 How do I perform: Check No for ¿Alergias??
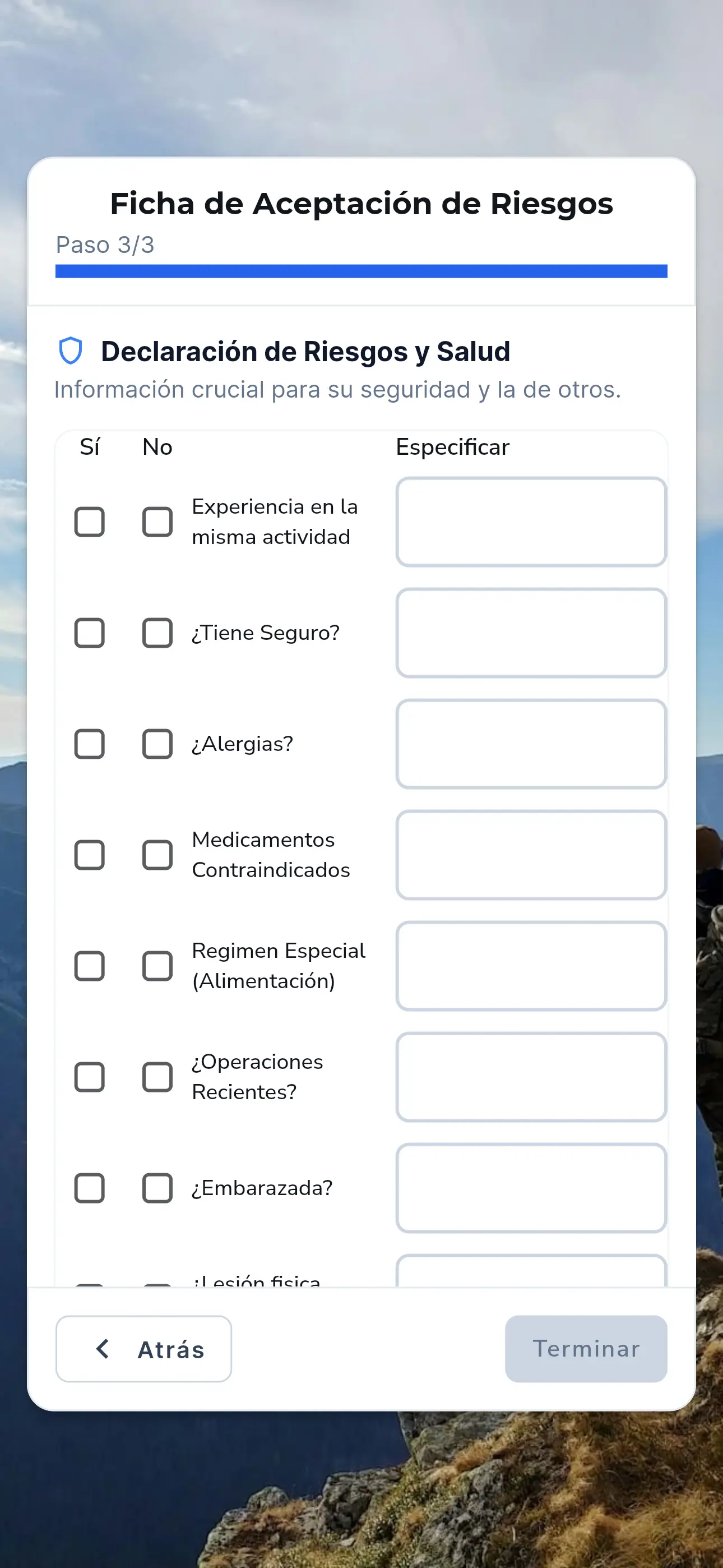tap(157, 743)
